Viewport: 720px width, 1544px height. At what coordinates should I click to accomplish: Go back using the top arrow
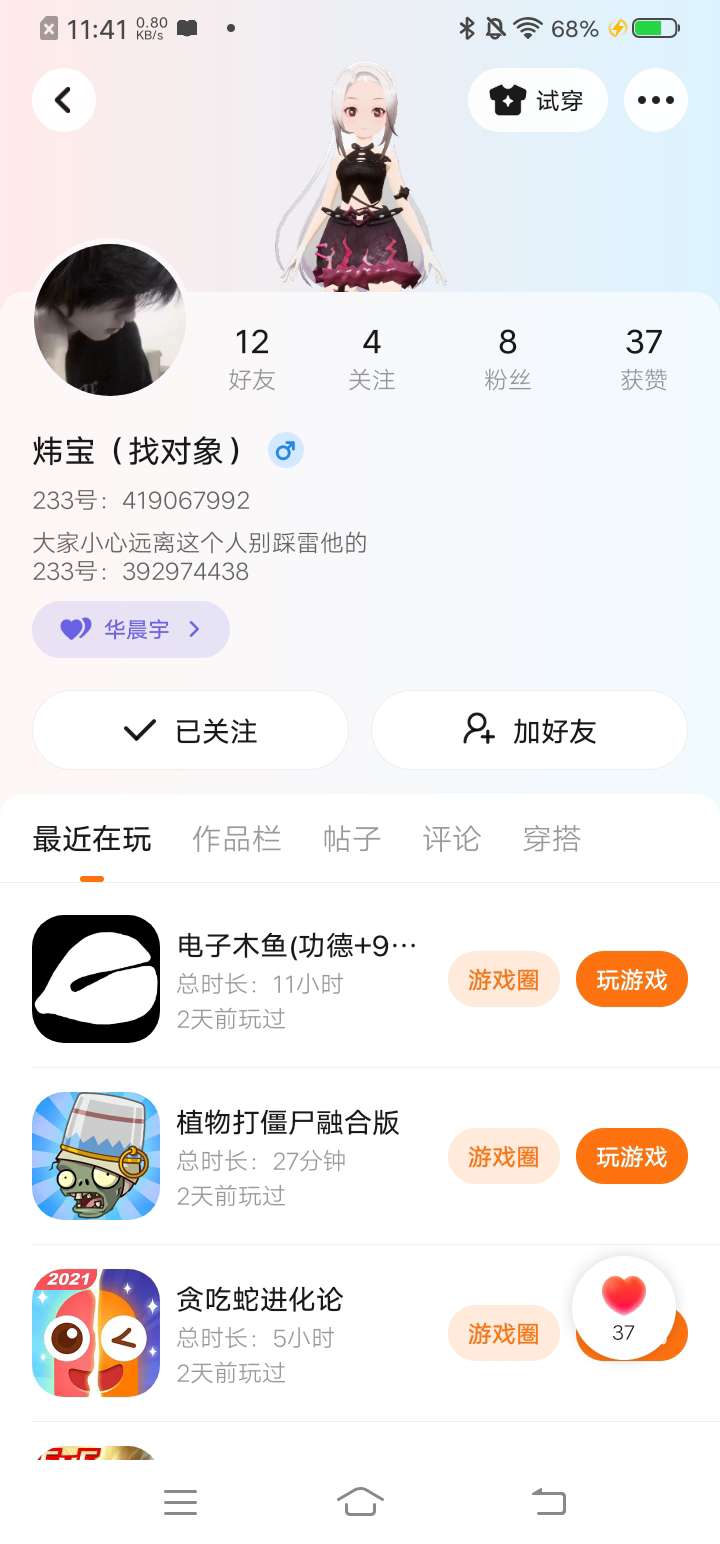64,100
